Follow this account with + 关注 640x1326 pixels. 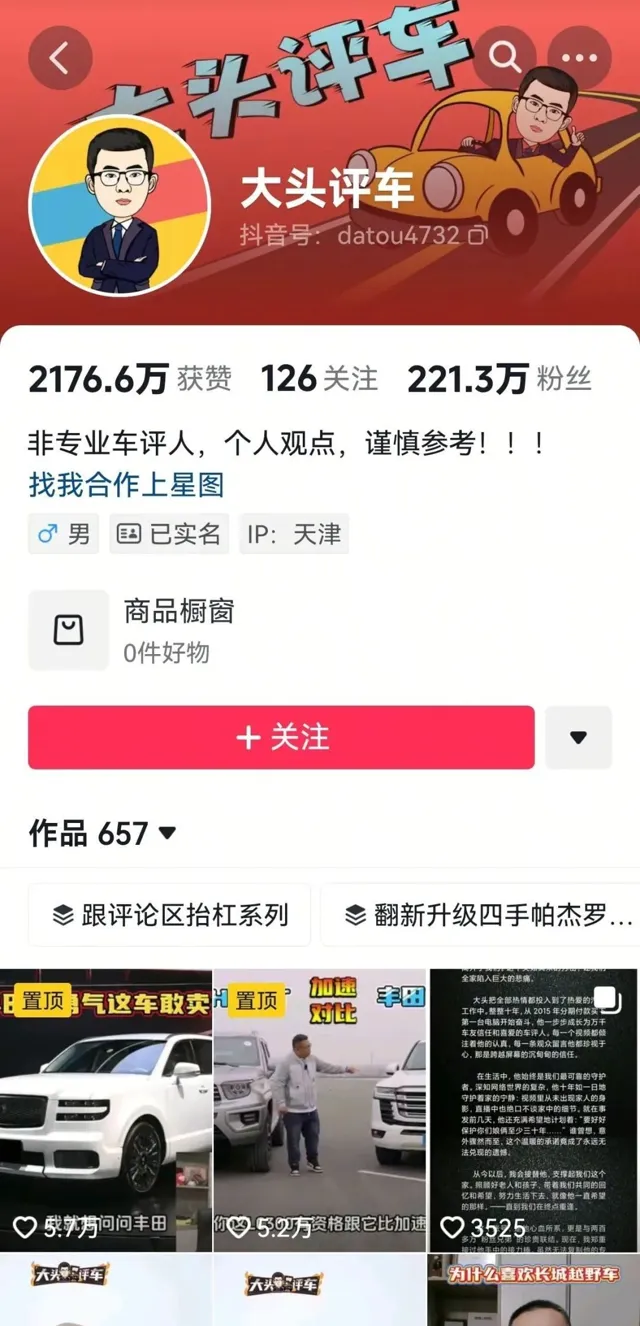(x=281, y=738)
